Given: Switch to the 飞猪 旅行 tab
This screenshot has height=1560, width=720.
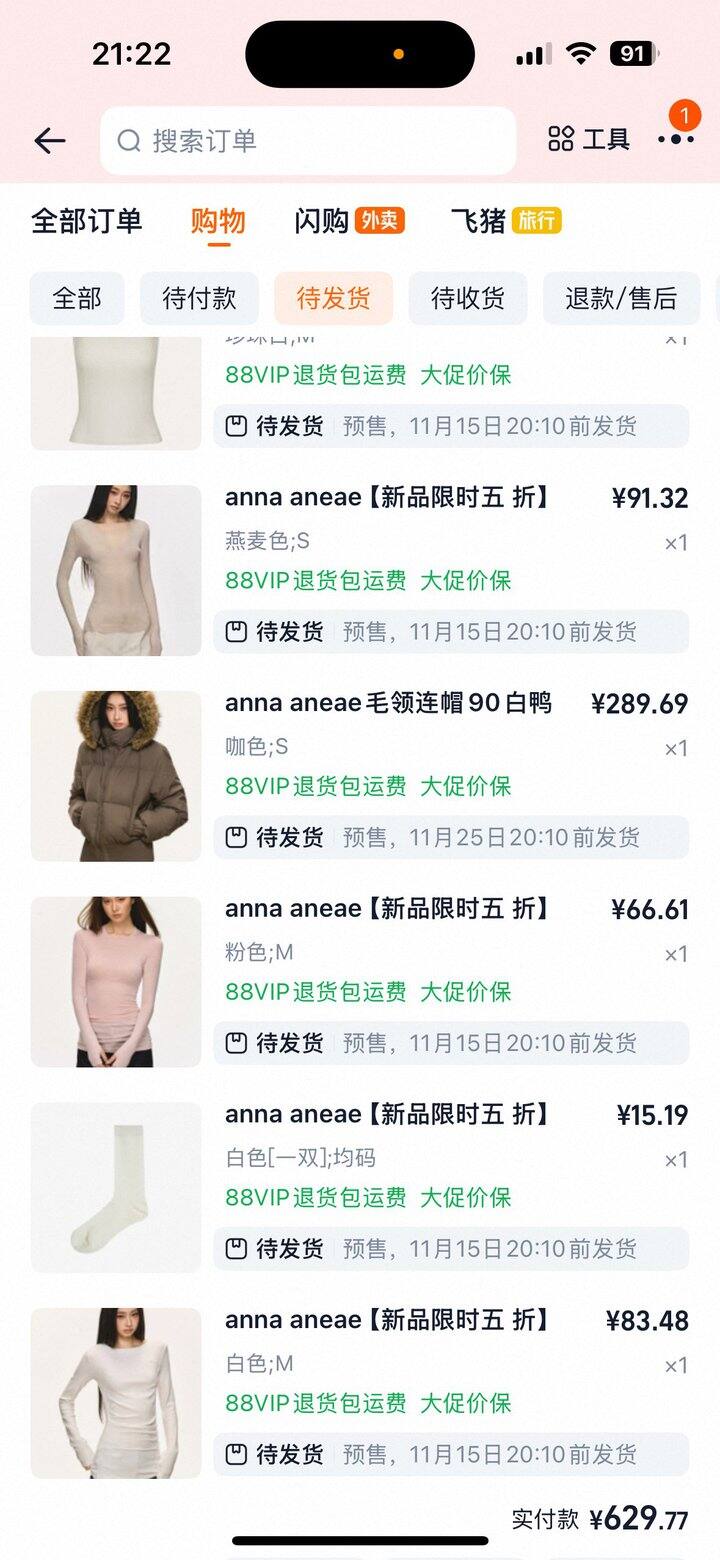Looking at the screenshot, I should click(x=506, y=221).
